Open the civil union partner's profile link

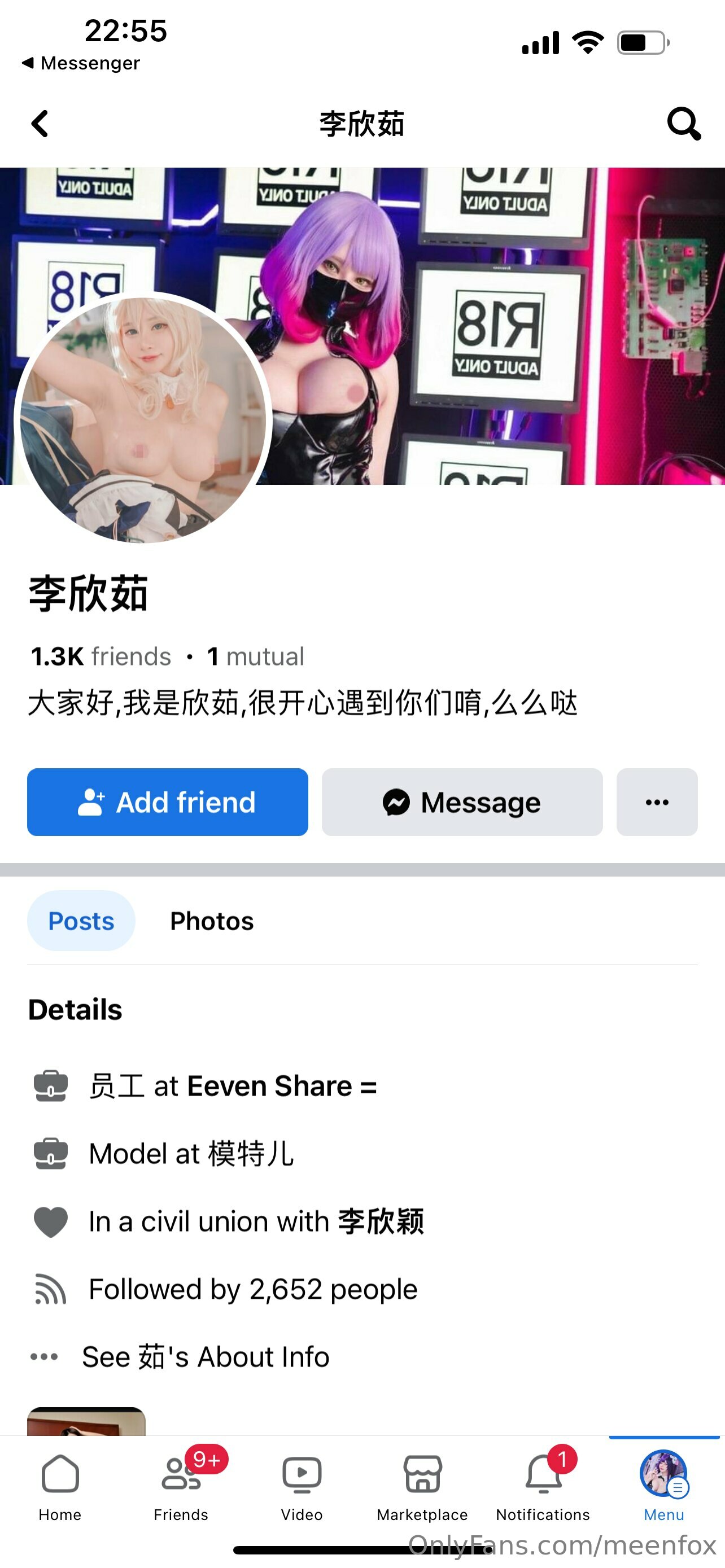(x=381, y=1221)
